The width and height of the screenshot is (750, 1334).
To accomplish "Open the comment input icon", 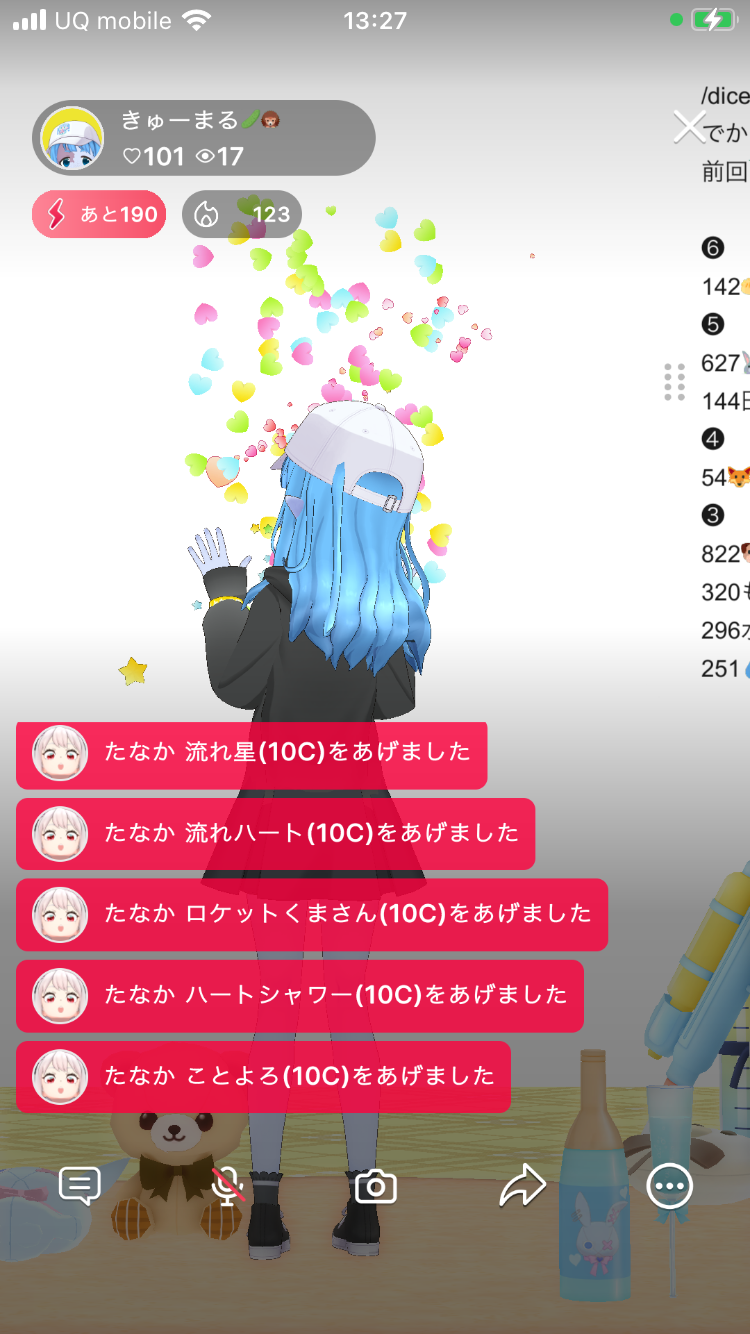I will pos(80,1186).
